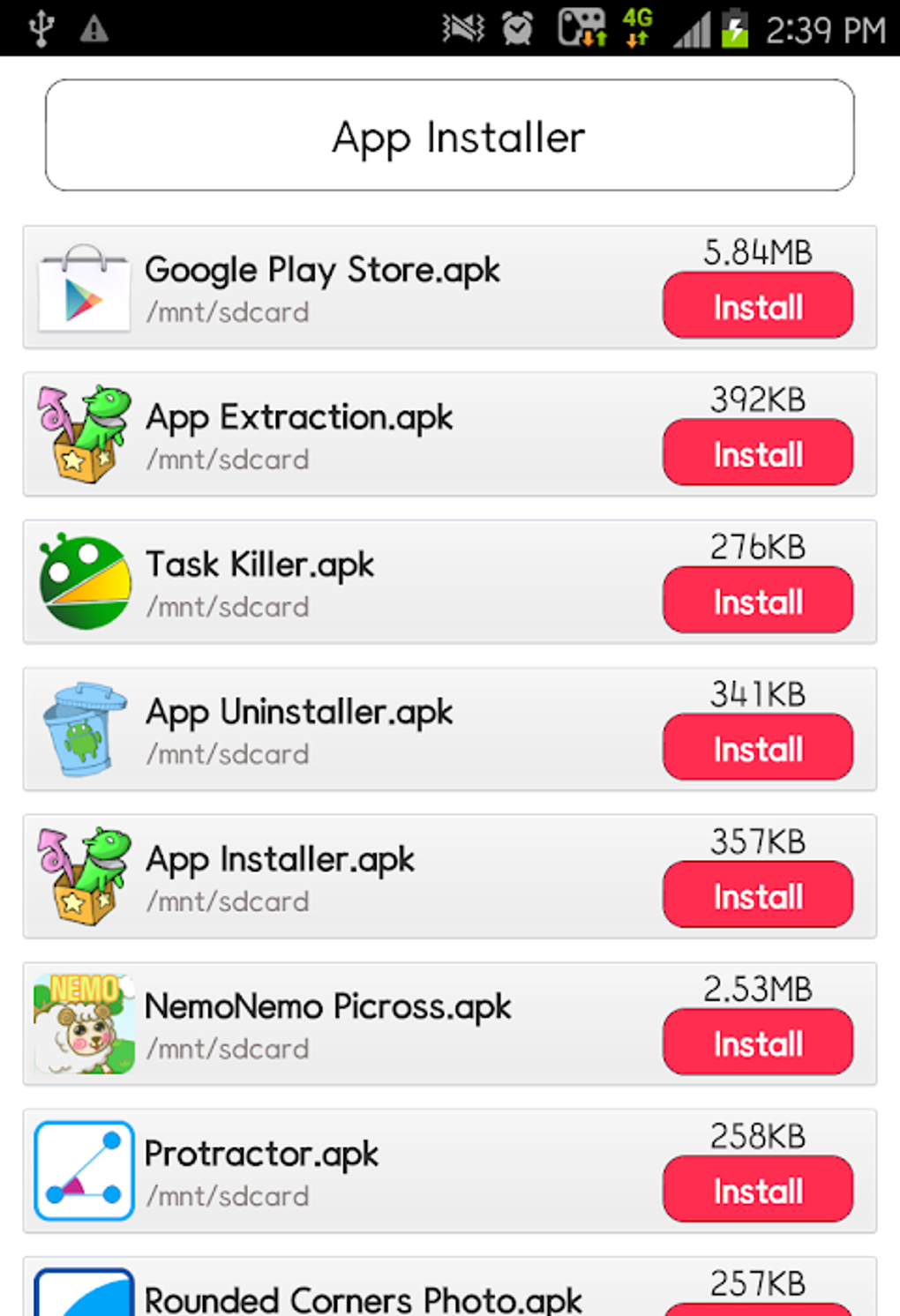Select the Google Play Store.apk row
900x1316 pixels.
pos(450,288)
